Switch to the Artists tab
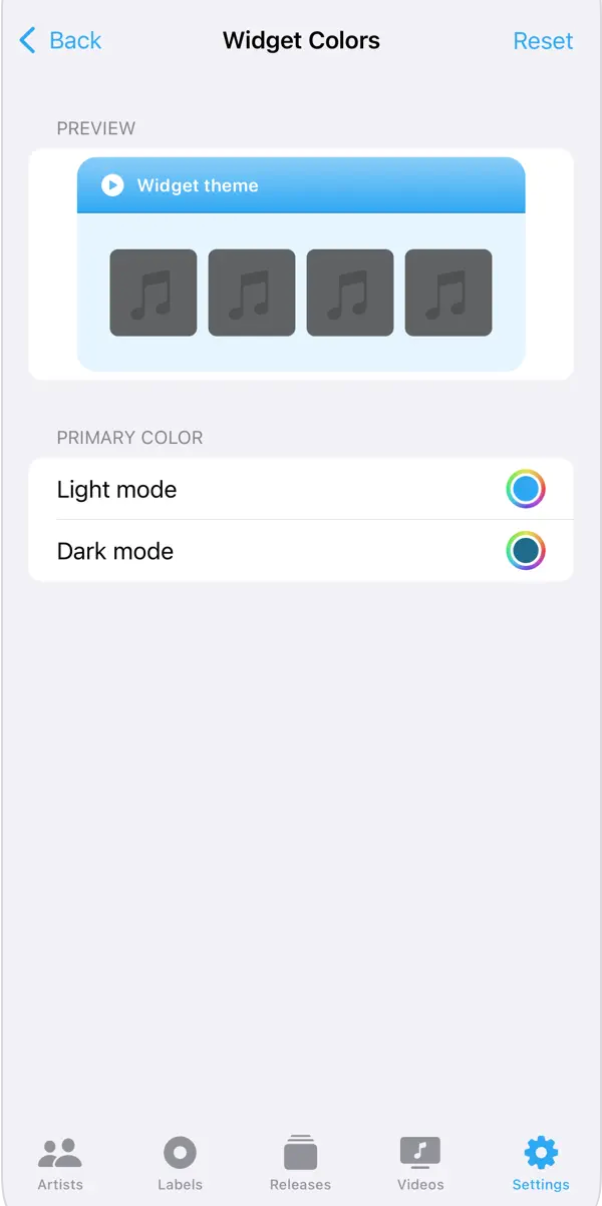 point(60,1163)
